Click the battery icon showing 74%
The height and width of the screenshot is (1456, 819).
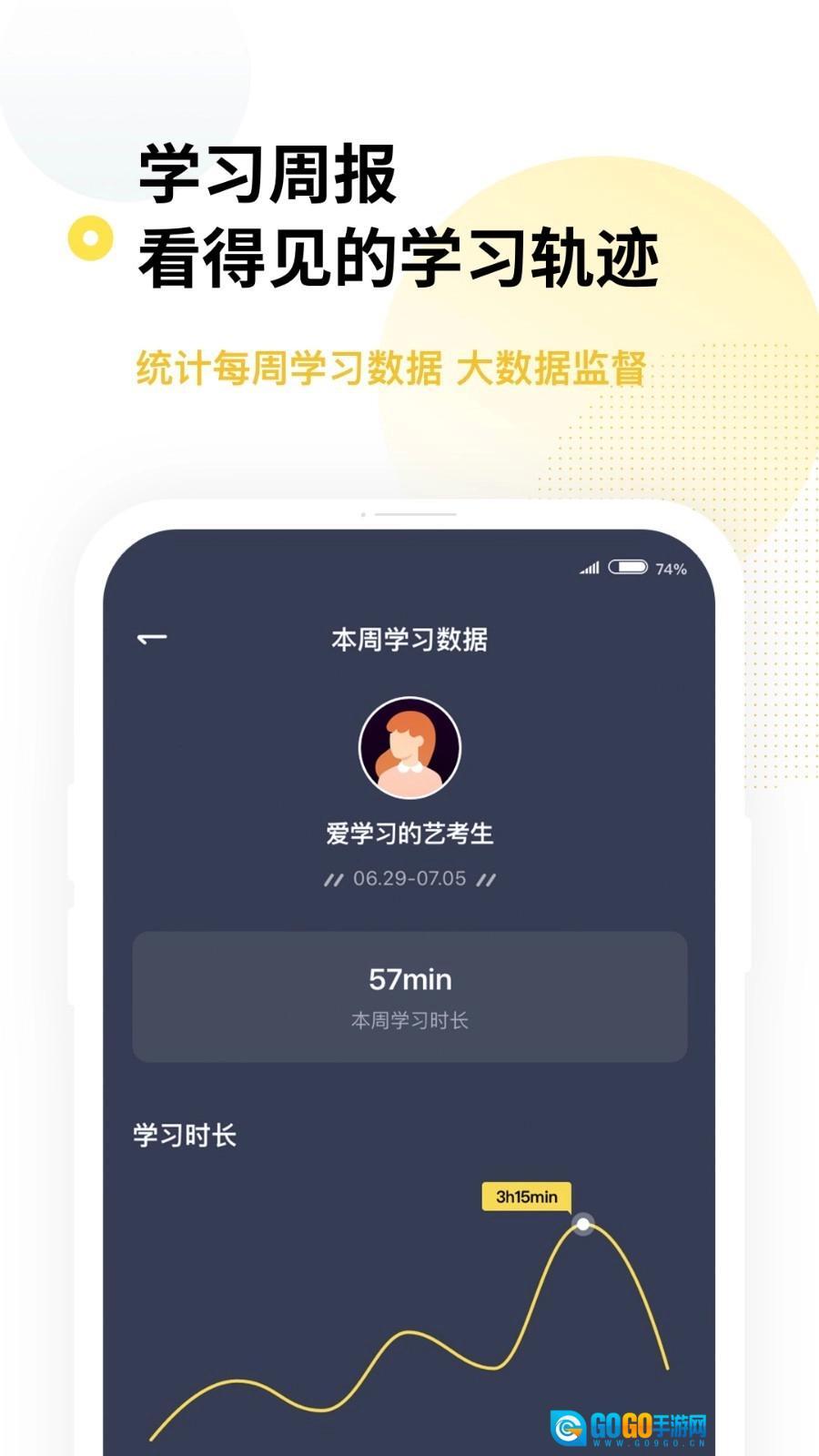click(x=630, y=567)
